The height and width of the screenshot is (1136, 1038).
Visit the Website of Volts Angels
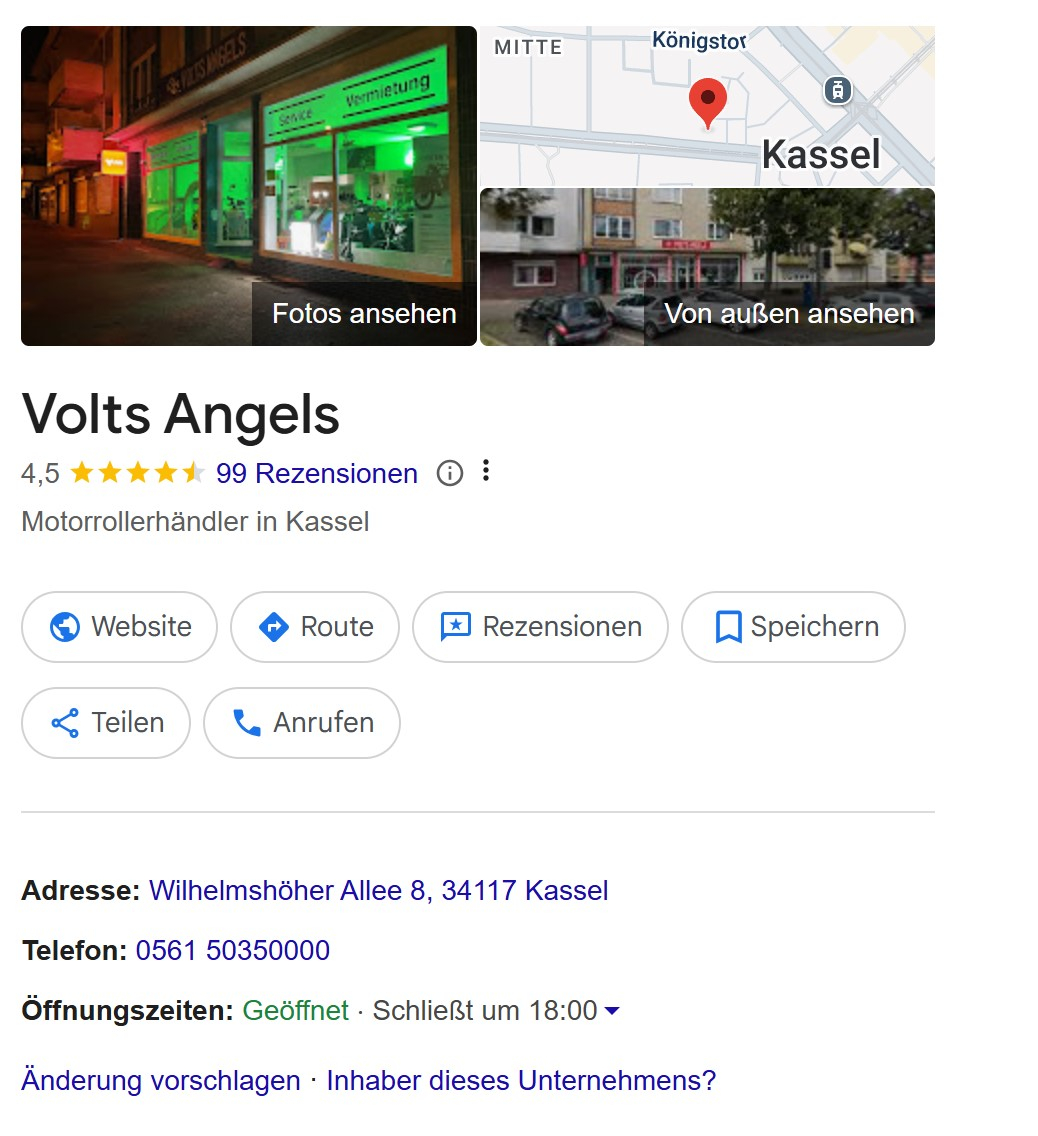pos(119,627)
